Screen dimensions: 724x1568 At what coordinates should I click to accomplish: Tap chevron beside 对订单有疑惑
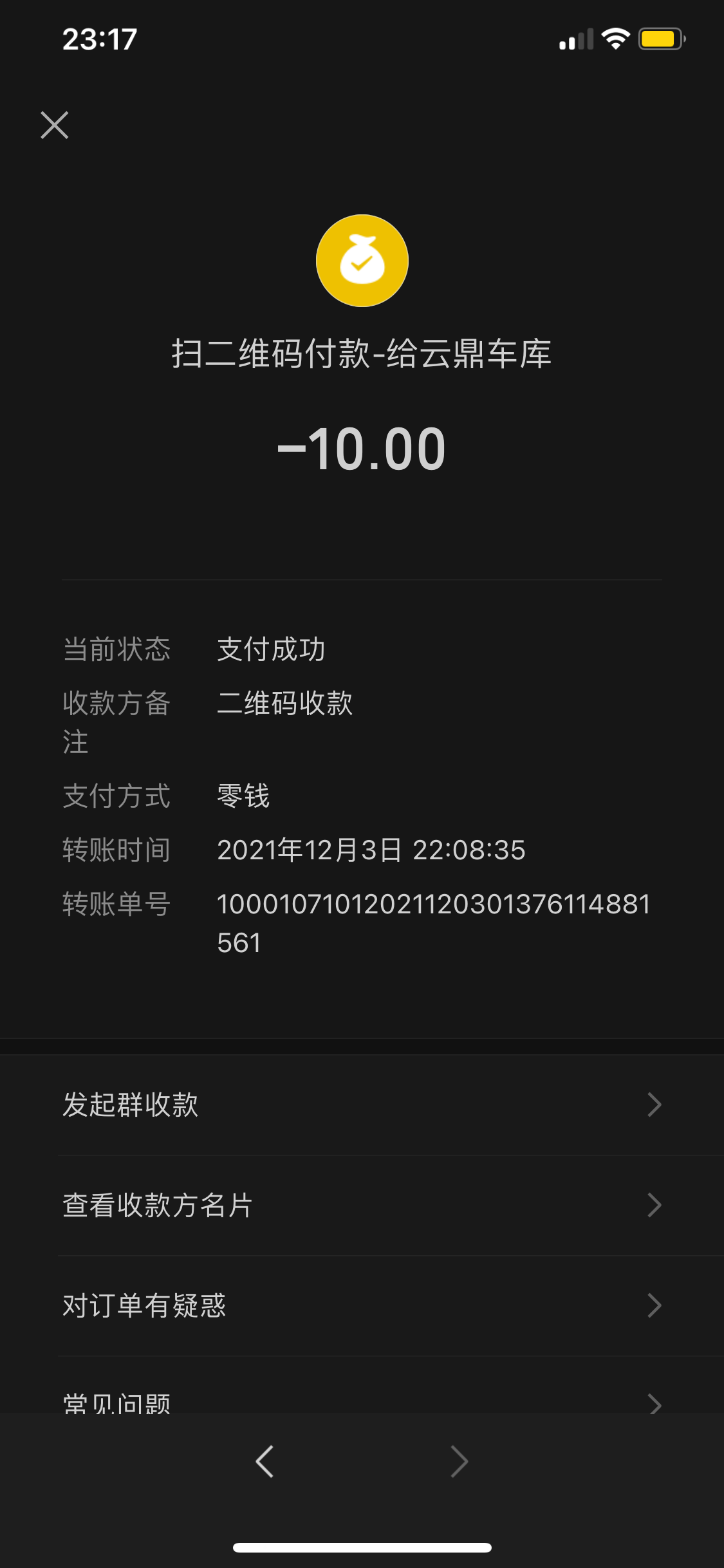point(654,1305)
